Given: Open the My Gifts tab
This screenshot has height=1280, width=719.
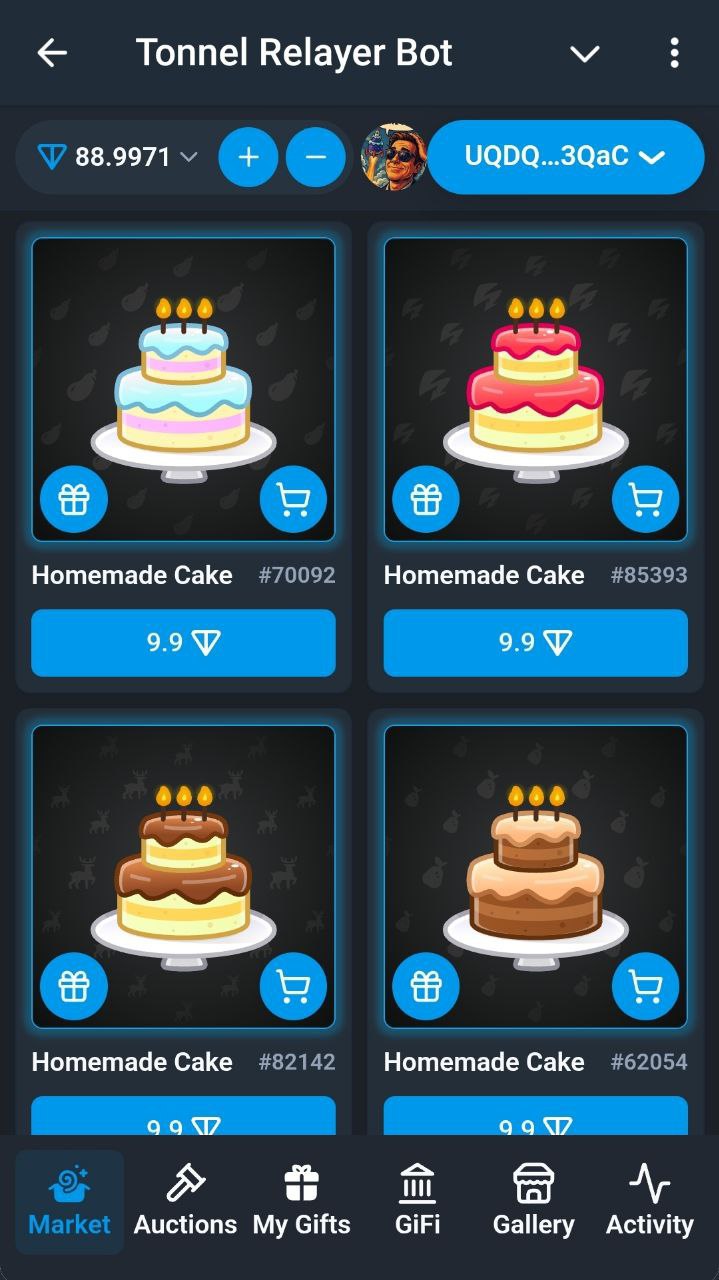Looking at the screenshot, I should [301, 1202].
